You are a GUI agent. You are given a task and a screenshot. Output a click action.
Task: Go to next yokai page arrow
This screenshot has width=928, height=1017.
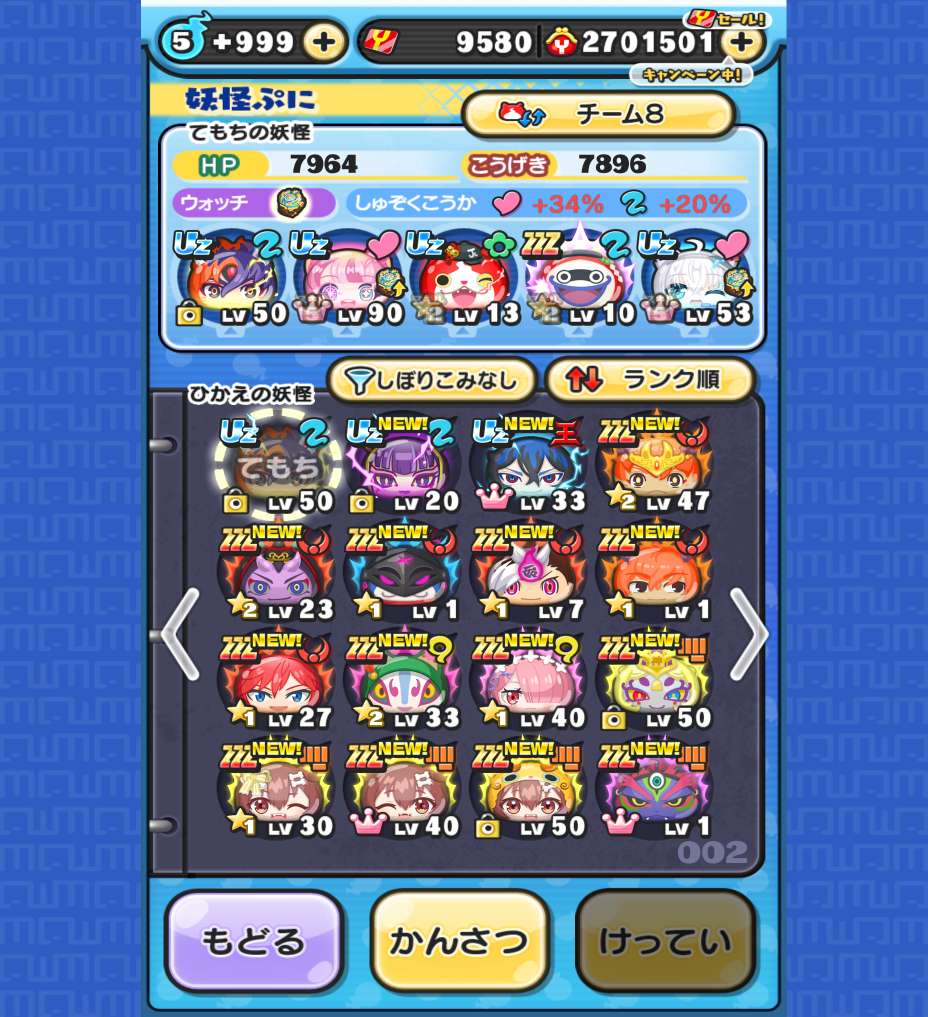748,635
